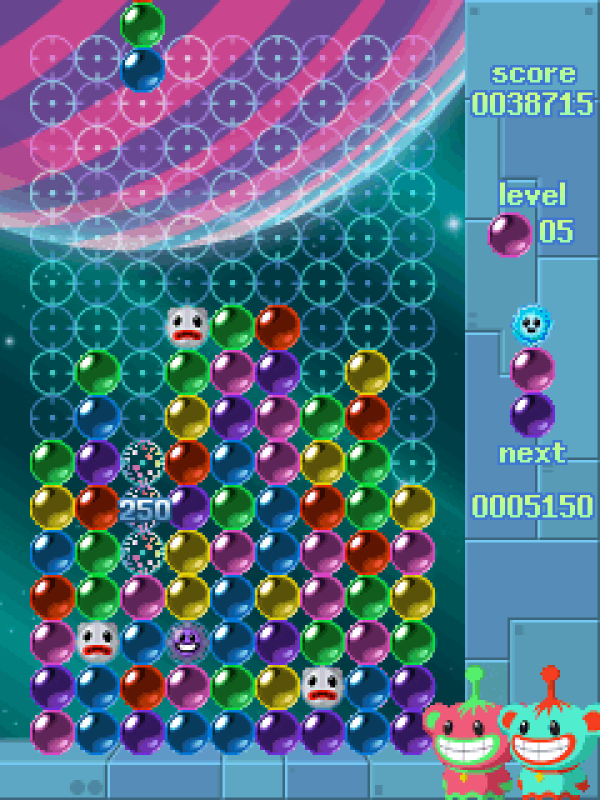Viewport: 600px width, 800px height.
Task: Tap the falling green and blue bubble pair
Action: pyautogui.click(x=143, y=46)
